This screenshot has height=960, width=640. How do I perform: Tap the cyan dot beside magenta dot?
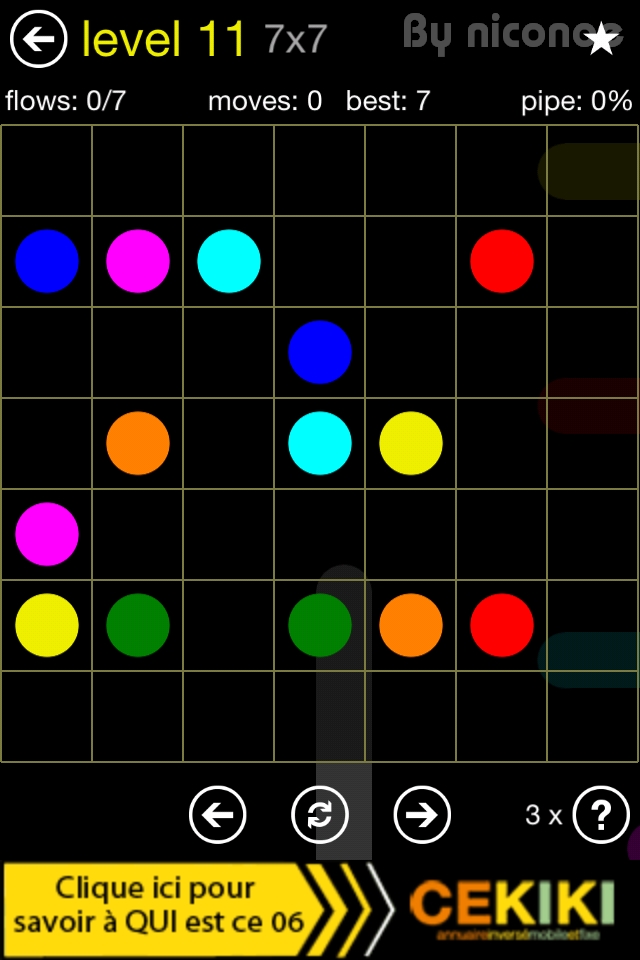229,261
